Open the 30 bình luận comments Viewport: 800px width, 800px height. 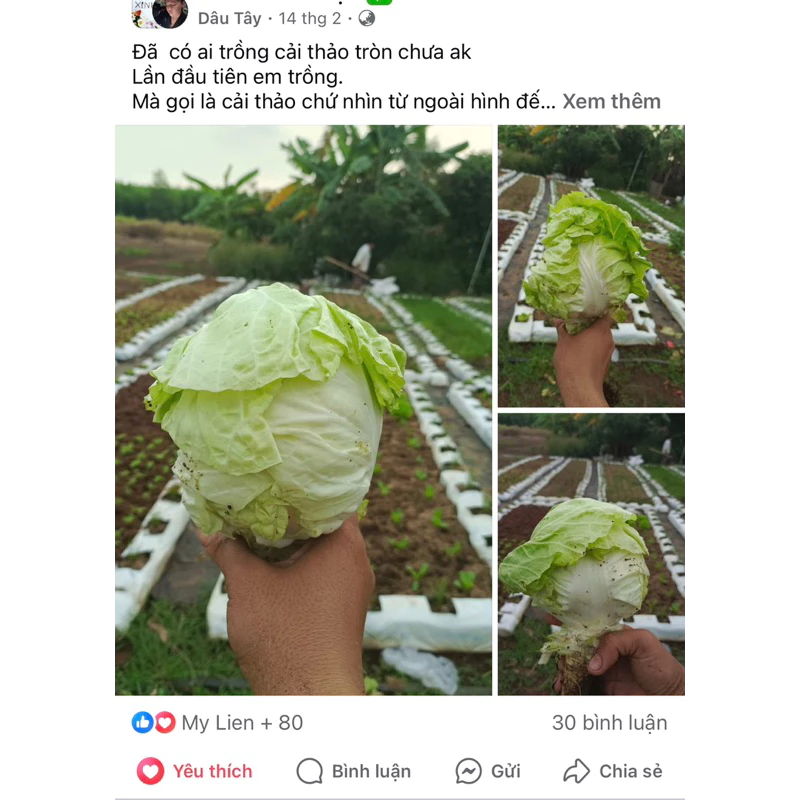coord(609,722)
